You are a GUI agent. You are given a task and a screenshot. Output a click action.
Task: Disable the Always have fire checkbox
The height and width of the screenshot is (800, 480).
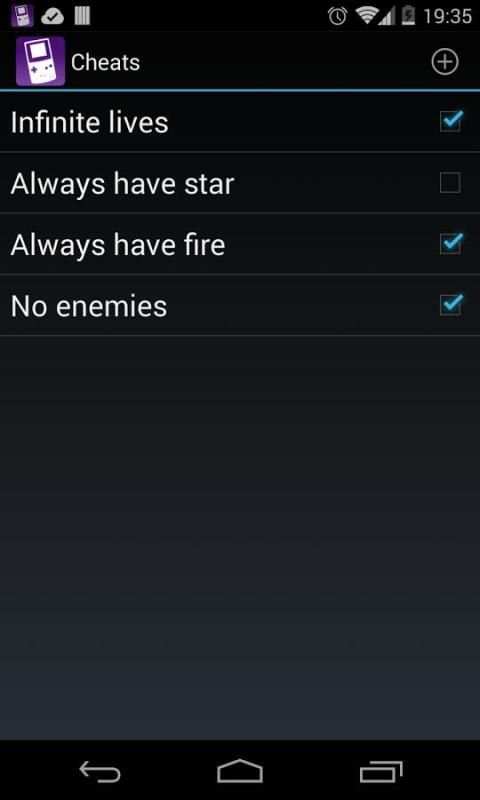click(x=451, y=244)
